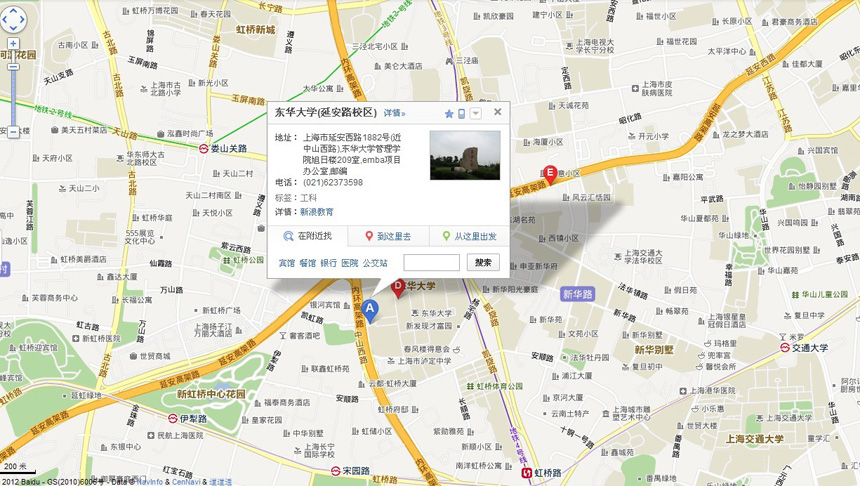This screenshot has height=486, width=860.
Task: Tap the 搜索 button
Action: point(483,262)
